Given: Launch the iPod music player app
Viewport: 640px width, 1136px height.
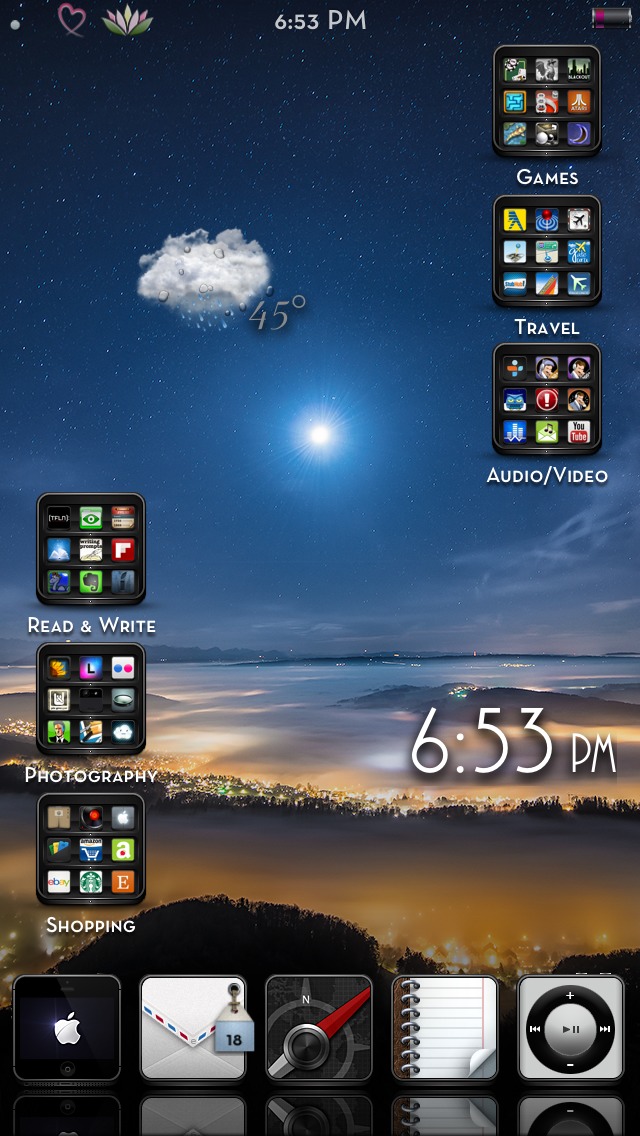Looking at the screenshot, I should (571, 1028).
